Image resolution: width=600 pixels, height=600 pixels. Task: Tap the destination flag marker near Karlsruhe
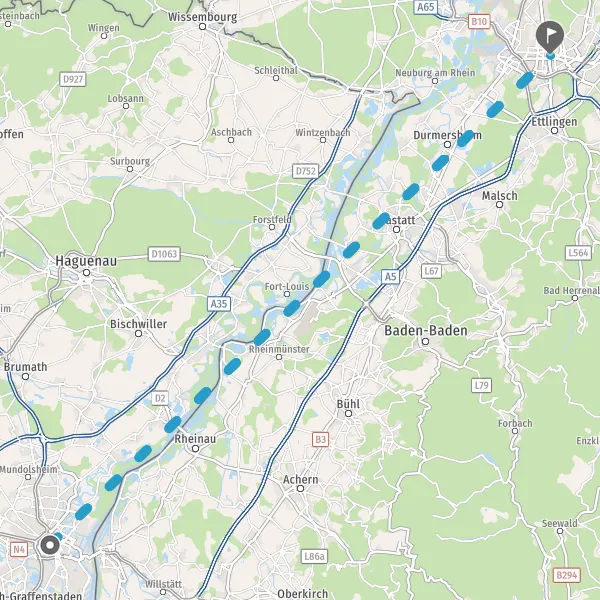550,37
